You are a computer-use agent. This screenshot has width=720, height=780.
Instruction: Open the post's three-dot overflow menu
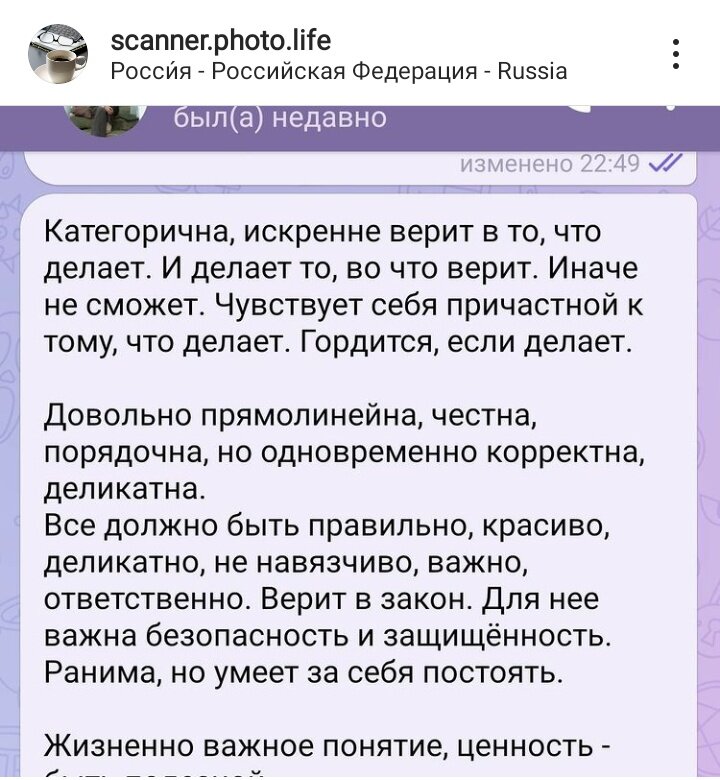coord(677,54)
